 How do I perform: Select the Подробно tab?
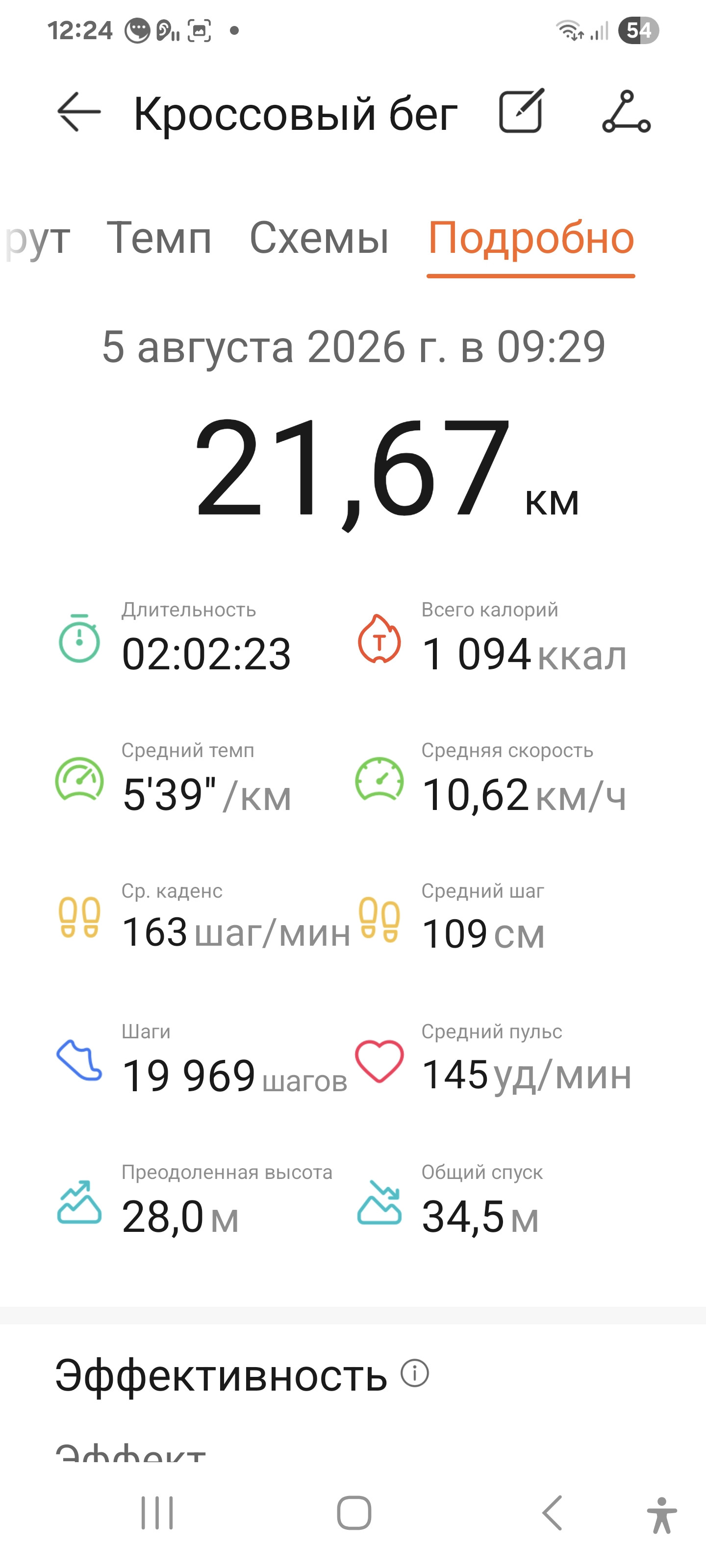(531, 237)
